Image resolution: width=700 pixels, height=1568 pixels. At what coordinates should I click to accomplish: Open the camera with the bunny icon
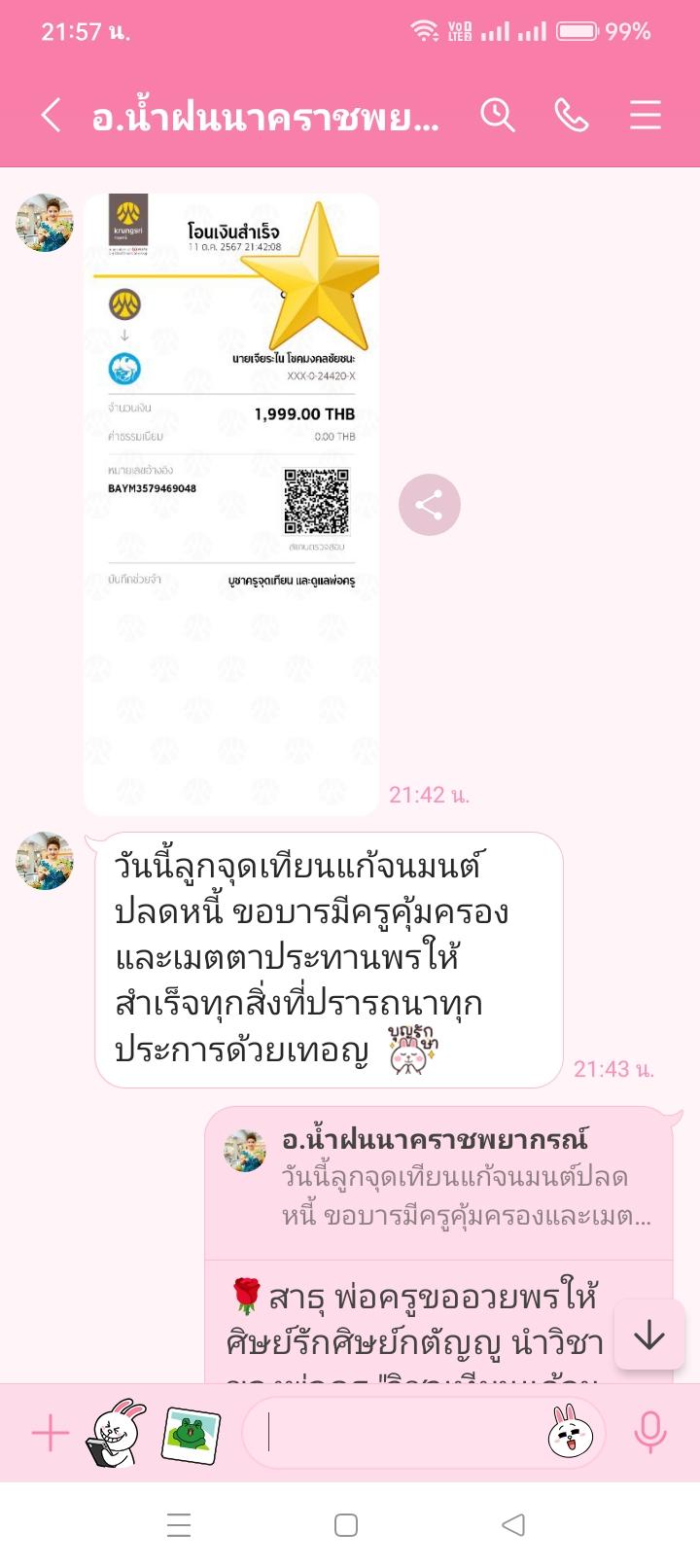117,1433
